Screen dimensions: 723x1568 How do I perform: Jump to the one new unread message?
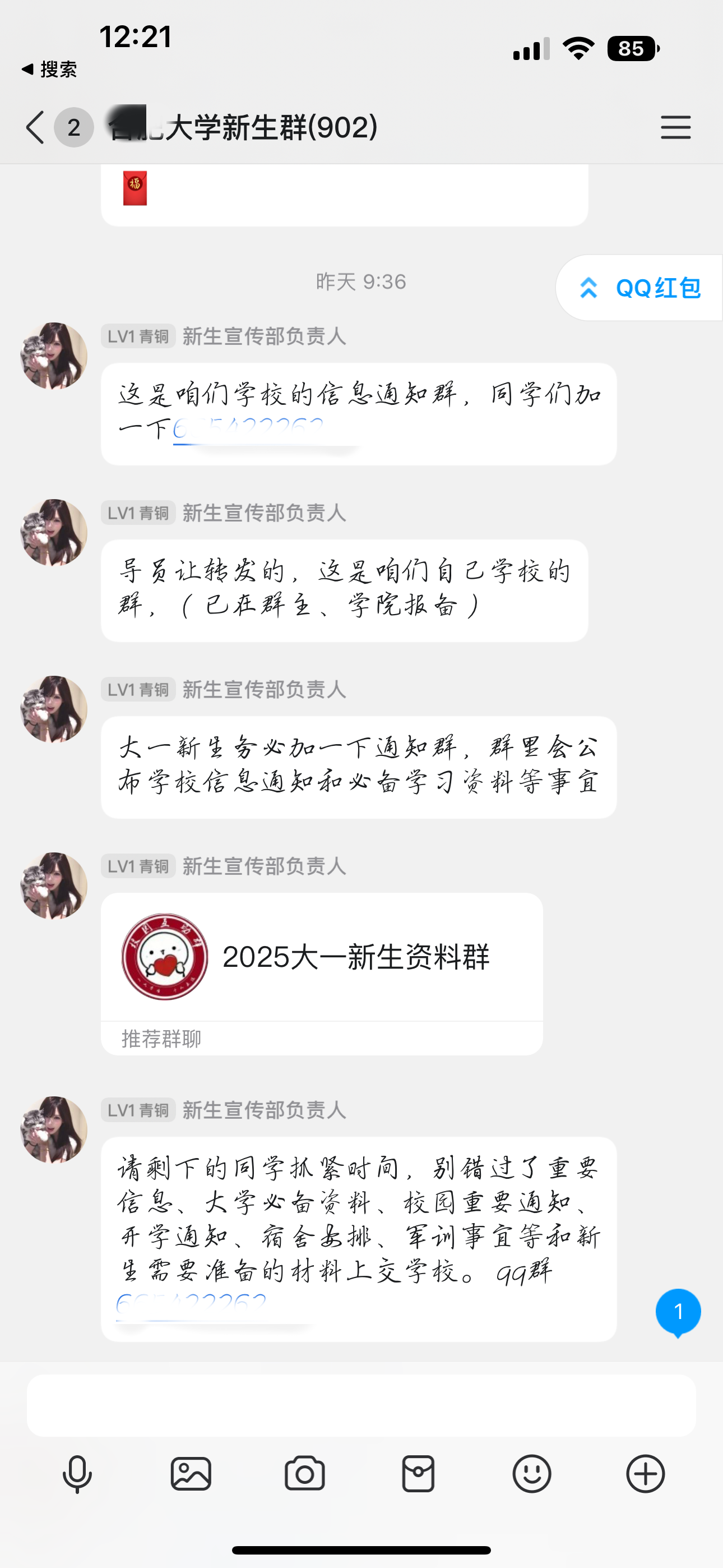click(x=678, y=1312)
